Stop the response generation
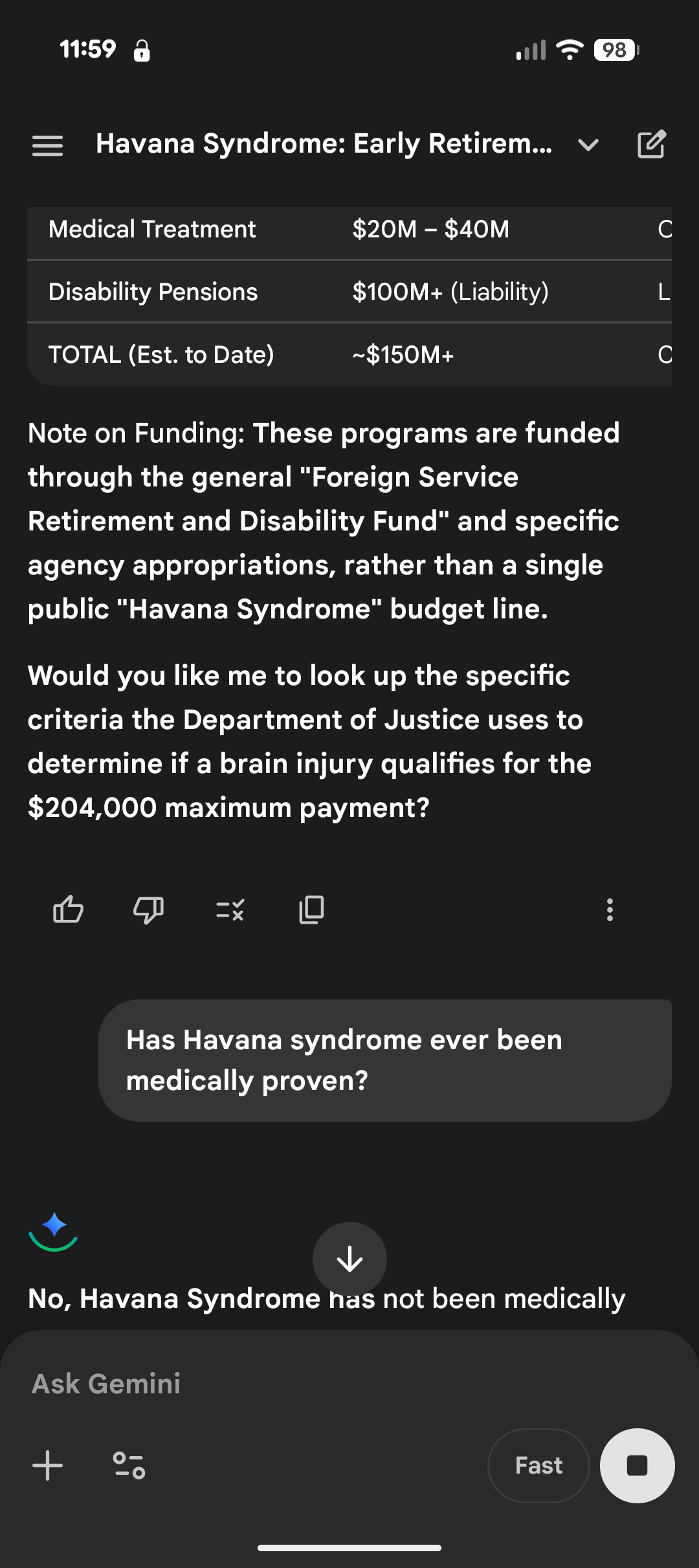Screen dimensions: 699x1568 pyautogui.click(x=637, y=1465)
